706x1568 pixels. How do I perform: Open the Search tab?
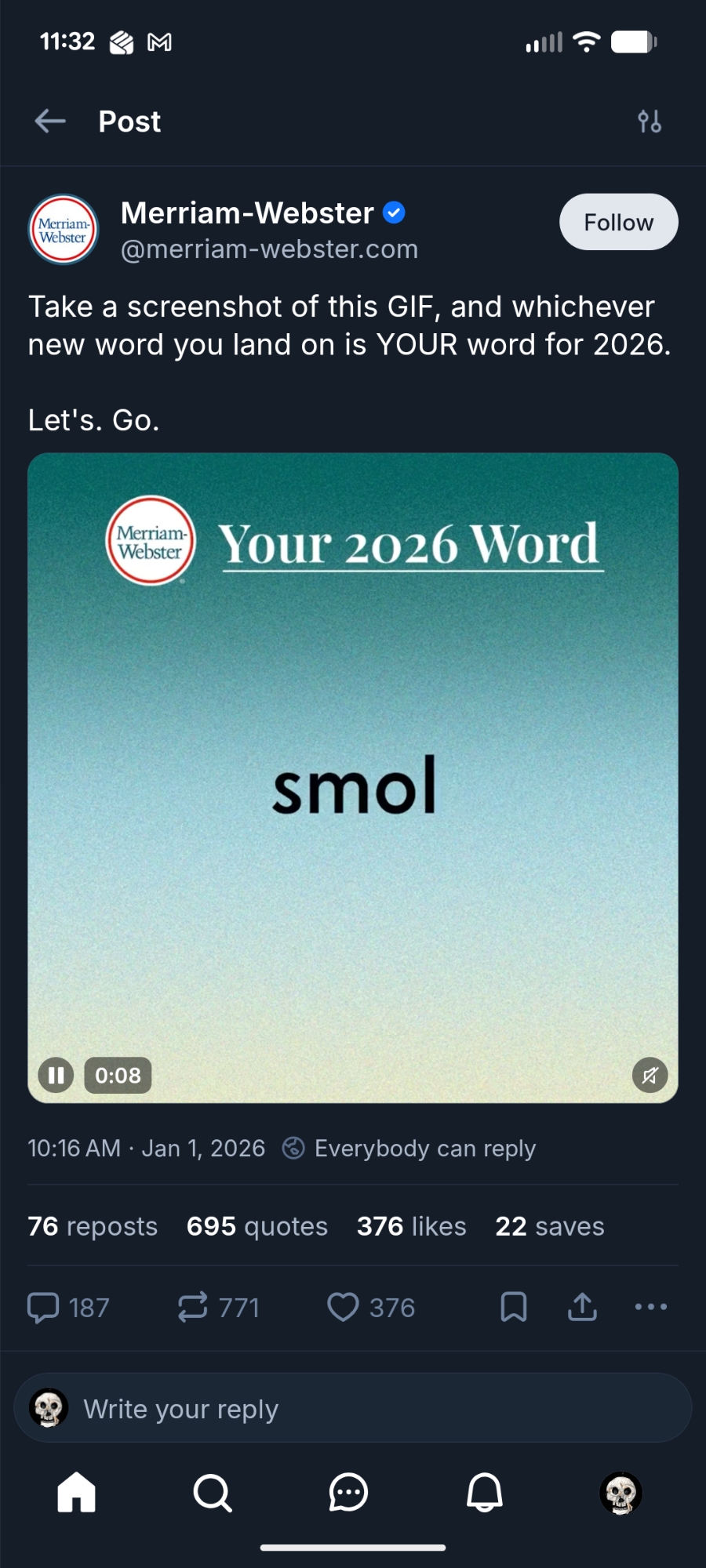tap(213, 1492)
